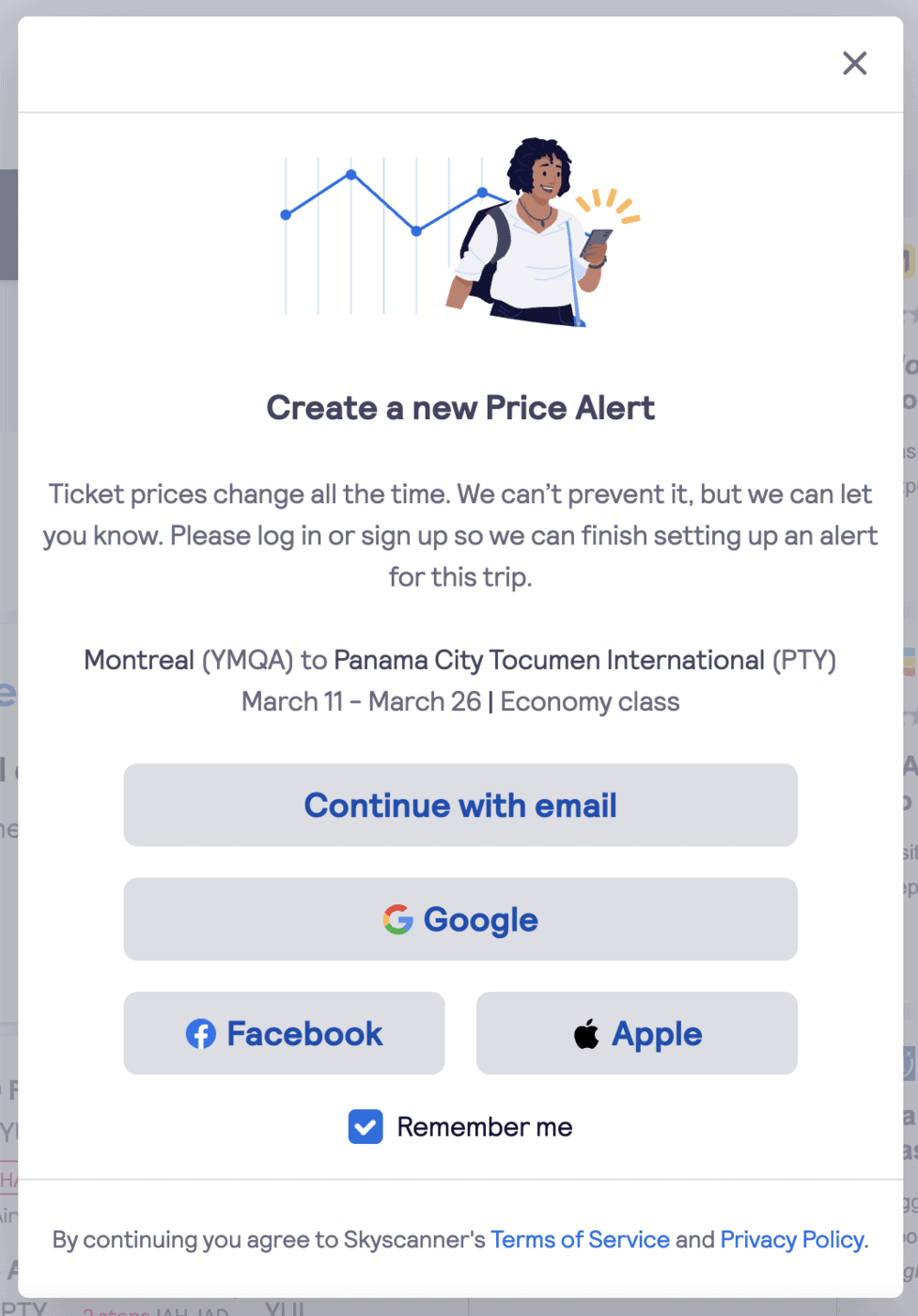Sign in using the Apple button
The image size is (918, 1316).
click(636, 1033)
